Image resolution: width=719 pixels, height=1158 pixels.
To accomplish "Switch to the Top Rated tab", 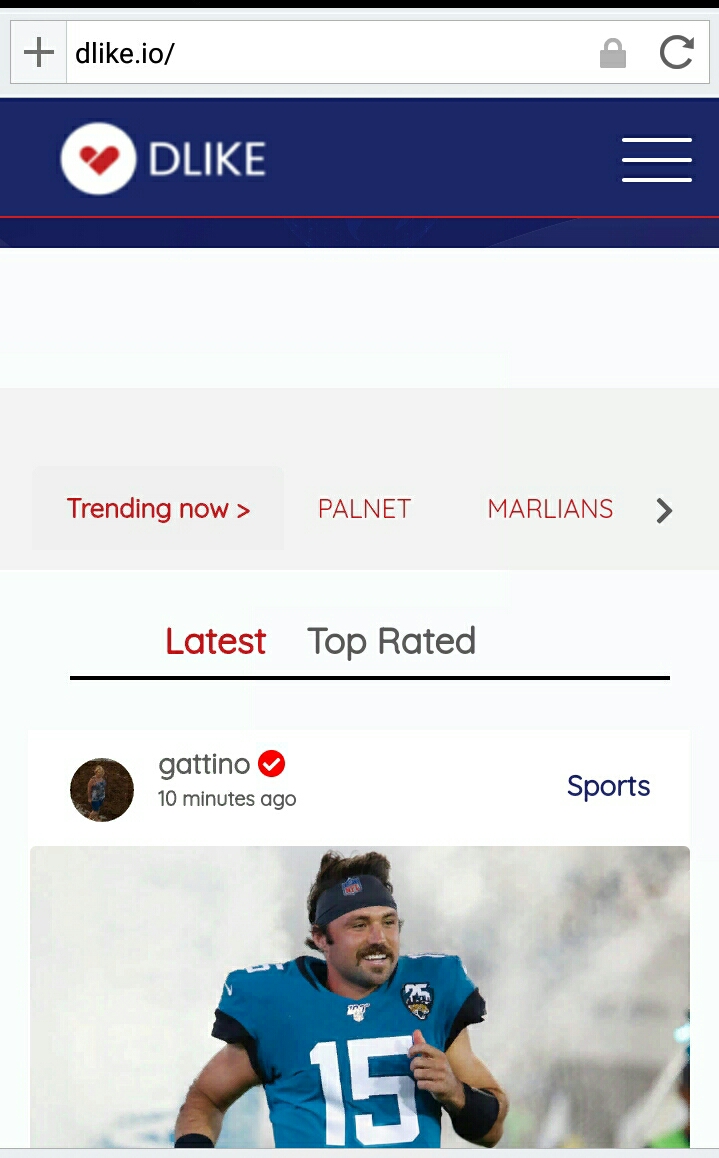I will point(391,641).
